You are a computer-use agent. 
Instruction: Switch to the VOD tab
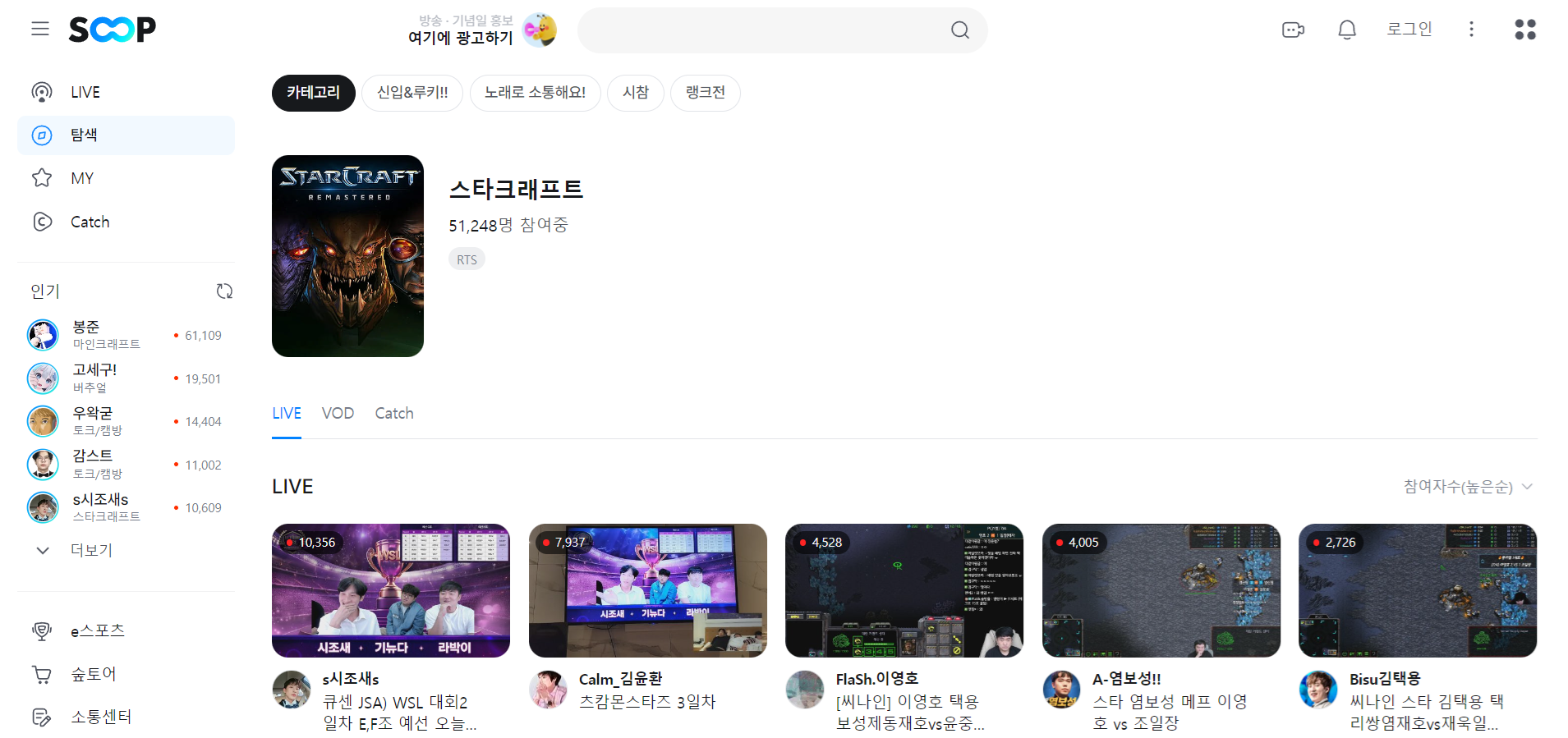click(338, 413)
